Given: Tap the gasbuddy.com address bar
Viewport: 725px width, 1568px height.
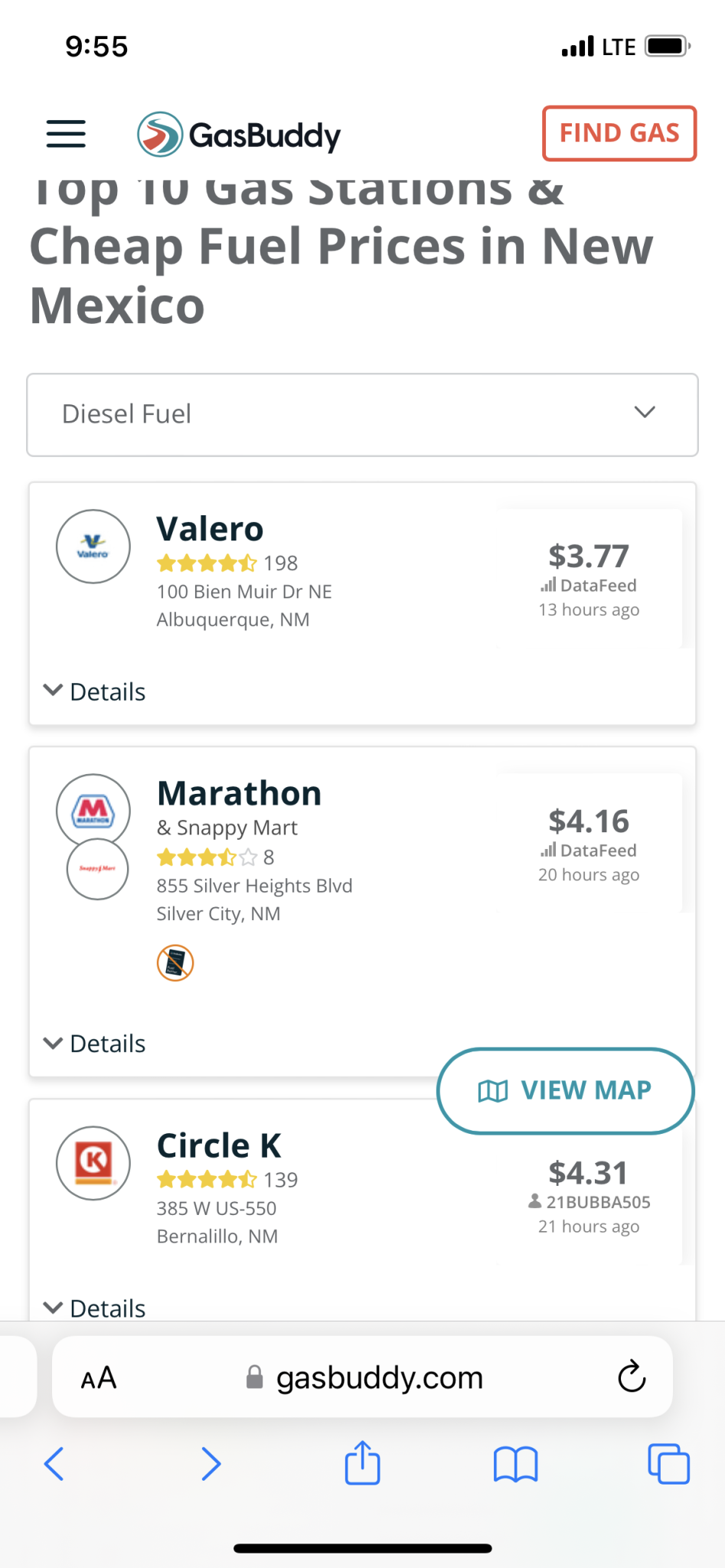Looking at the screenshot, I should [364, 1377].
